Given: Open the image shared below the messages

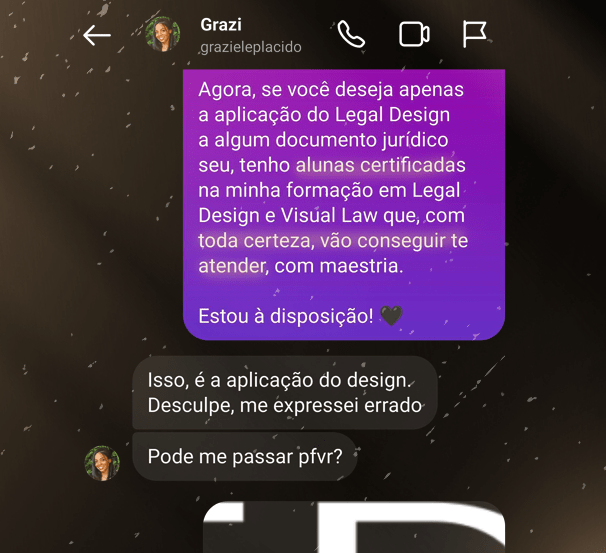Looking at the screenshot, I should [x=355, y=527].
